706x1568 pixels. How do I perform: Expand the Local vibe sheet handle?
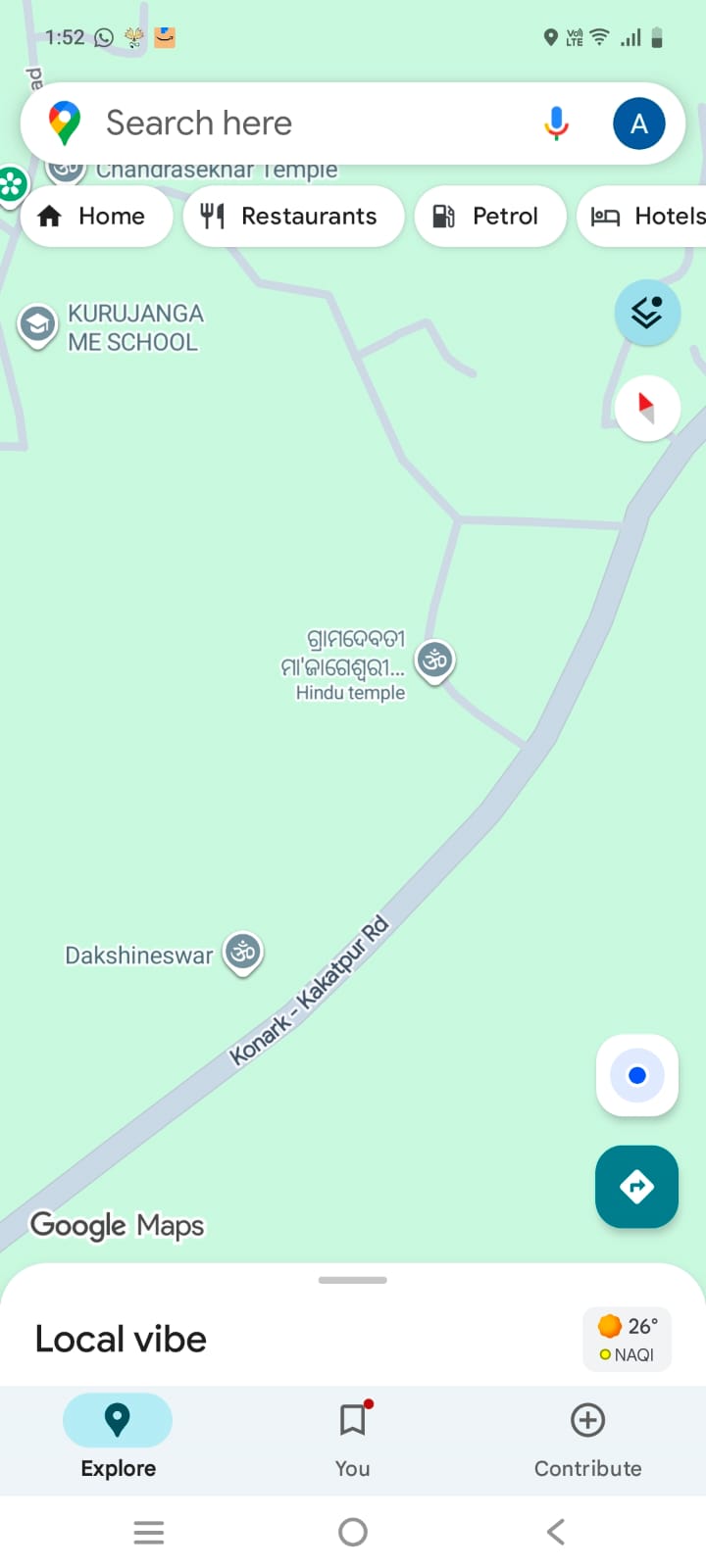353,1280
